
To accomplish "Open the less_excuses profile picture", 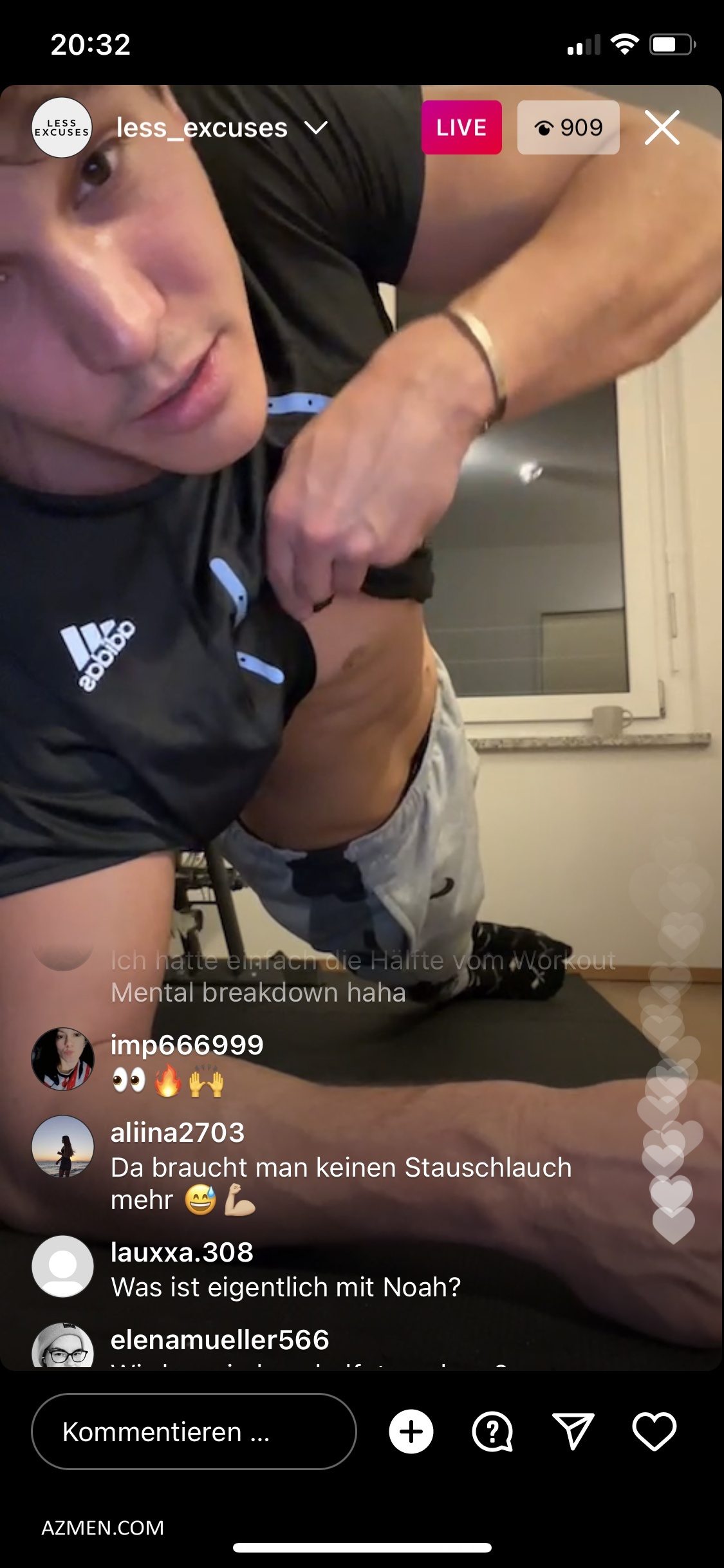I will pyautogui.click(x=62, y=127).
